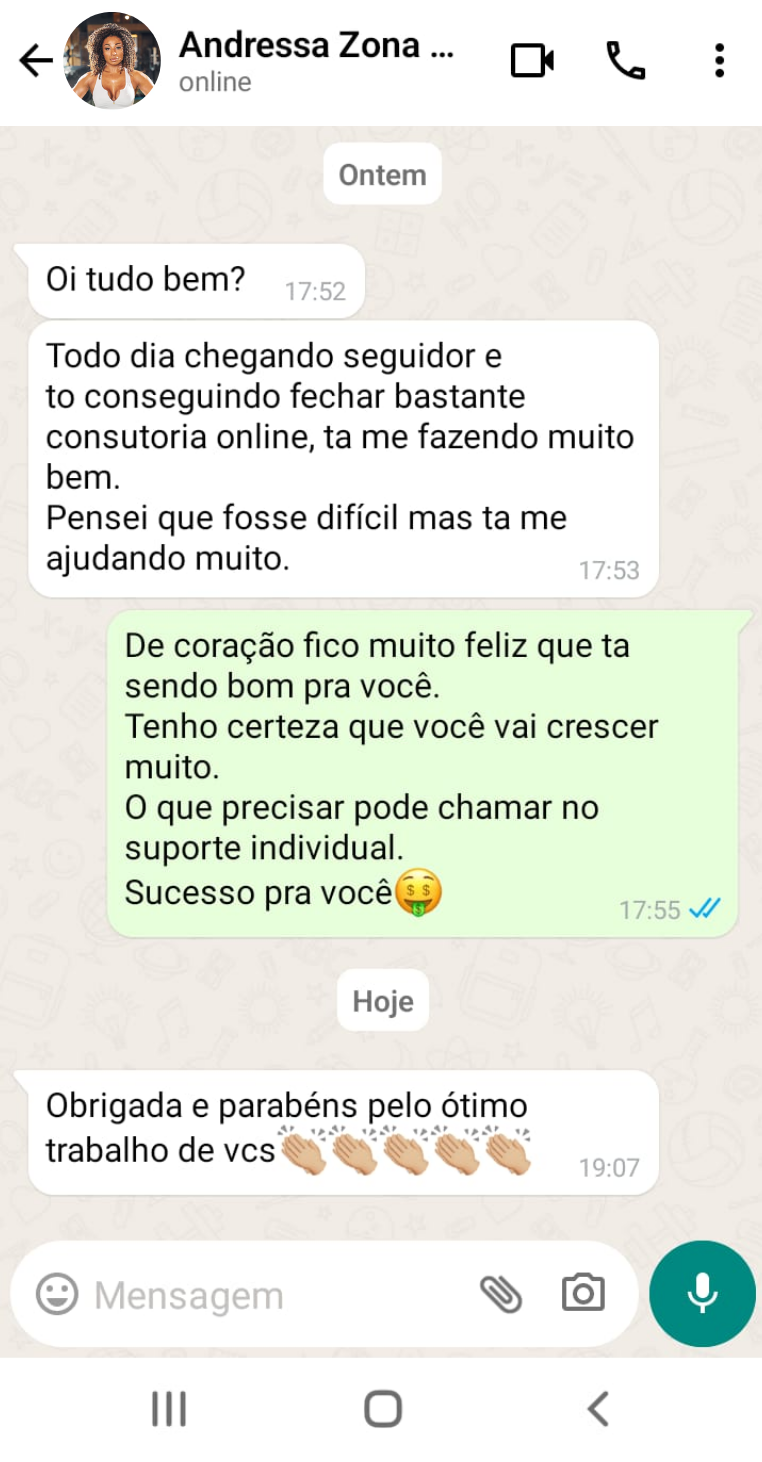Open recent apps from navigation bar

click(x=169, y=1409)
